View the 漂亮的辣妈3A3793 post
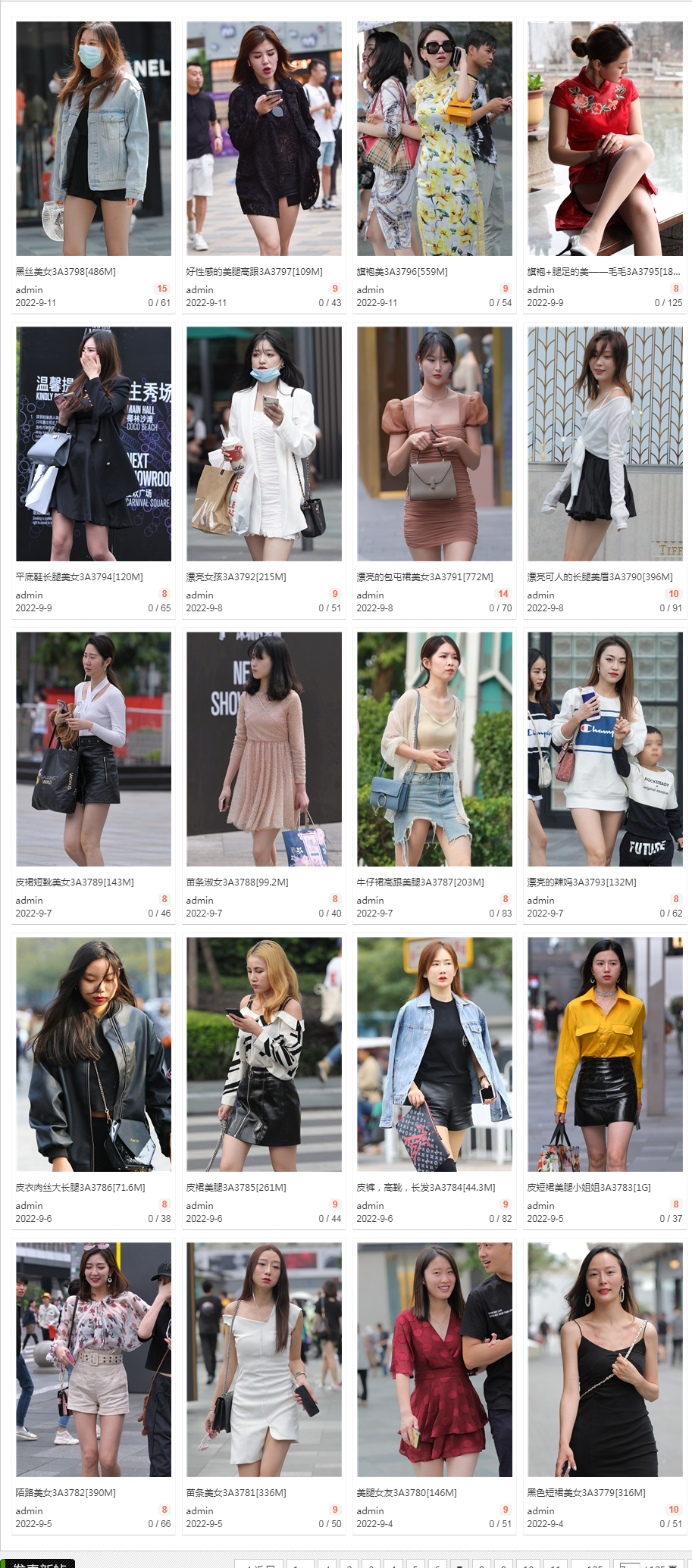Image resolution: width=692 pixels, height=1568 pixels. tap(605, 749)
